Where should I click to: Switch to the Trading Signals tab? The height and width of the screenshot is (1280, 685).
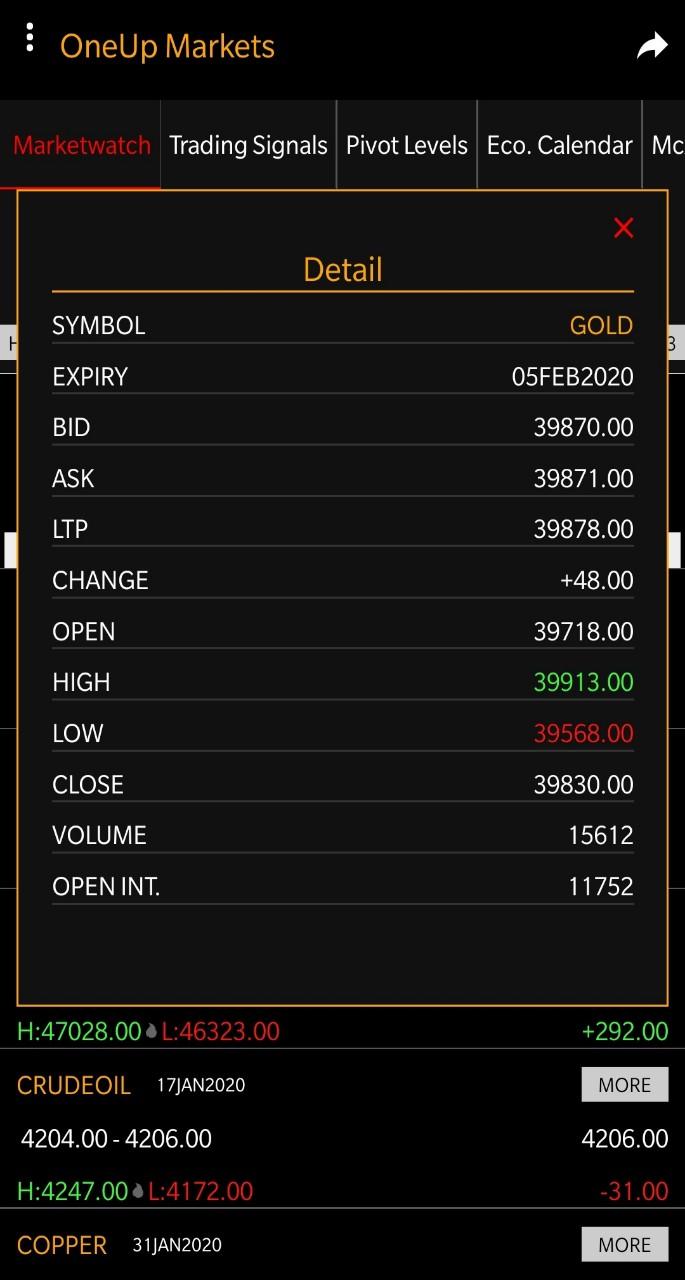coord(248,145)
